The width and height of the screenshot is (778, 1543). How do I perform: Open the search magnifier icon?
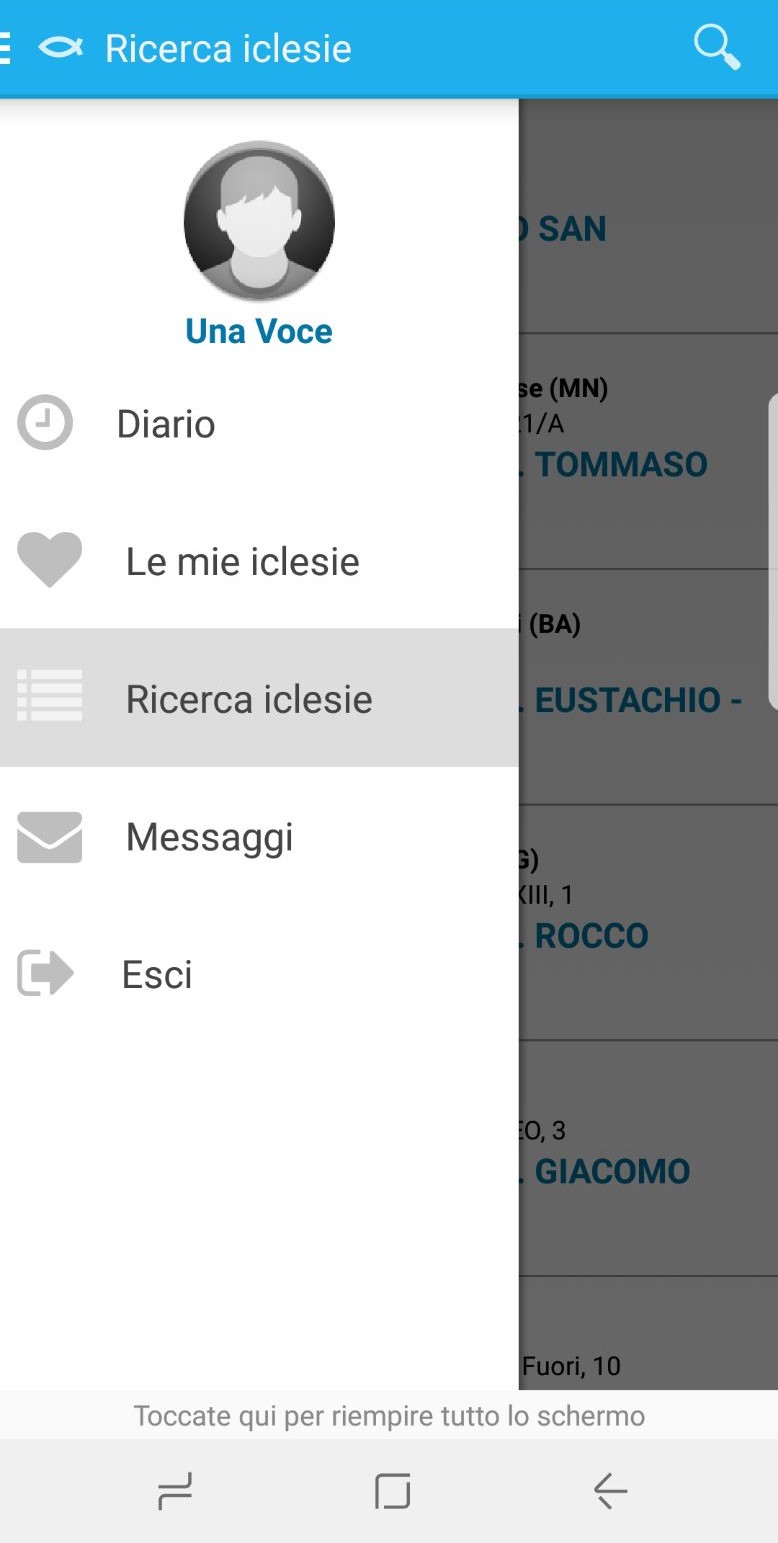click(x=717, y=47)
